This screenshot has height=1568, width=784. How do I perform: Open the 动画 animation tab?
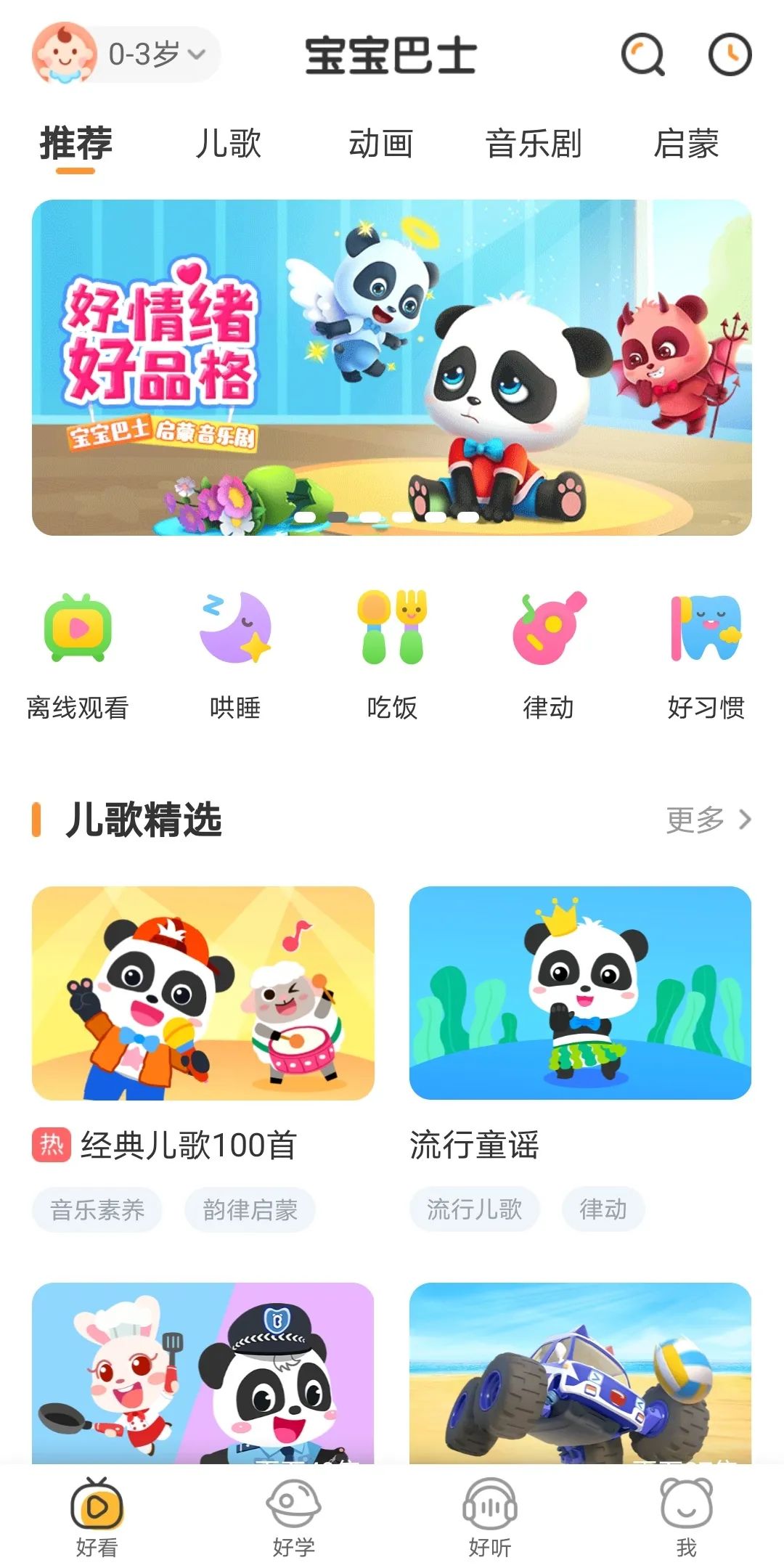[382, 144]
